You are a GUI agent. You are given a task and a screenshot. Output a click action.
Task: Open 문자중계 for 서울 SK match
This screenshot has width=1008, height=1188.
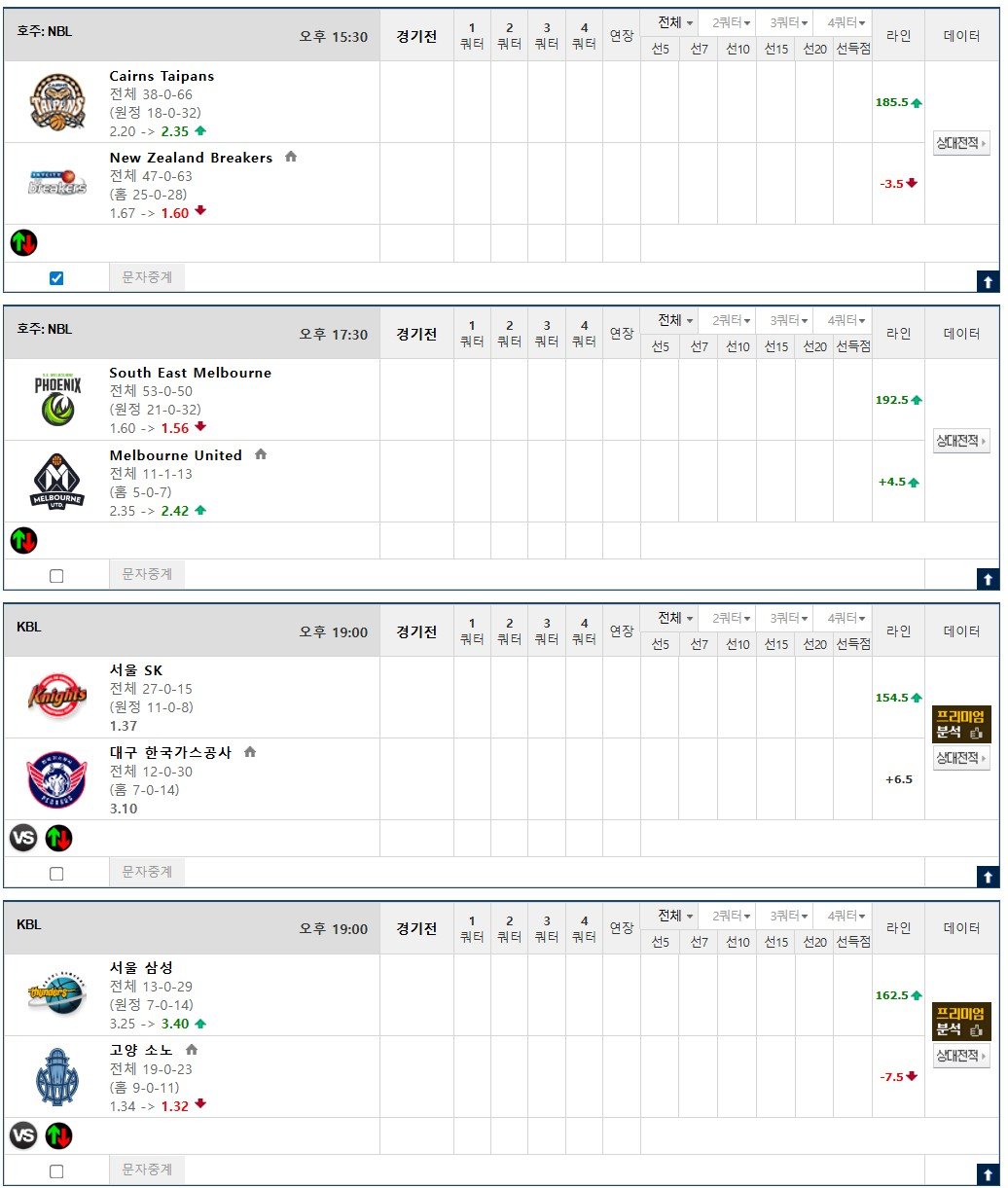point(147,873)
